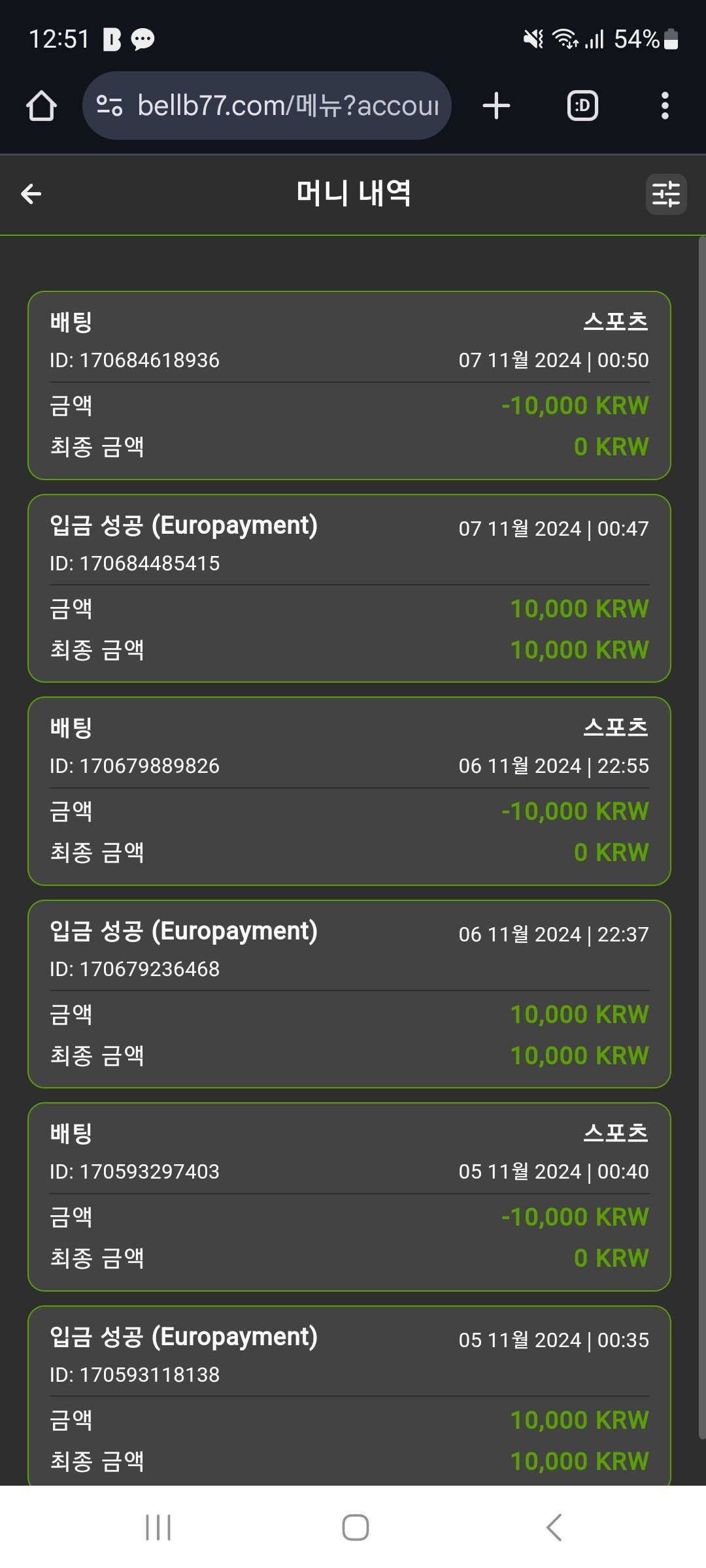Screen dimensions: 706x1568
Task: Open 스포츠 link for bet ID 170684618936
Action: [x=615, y=321]
